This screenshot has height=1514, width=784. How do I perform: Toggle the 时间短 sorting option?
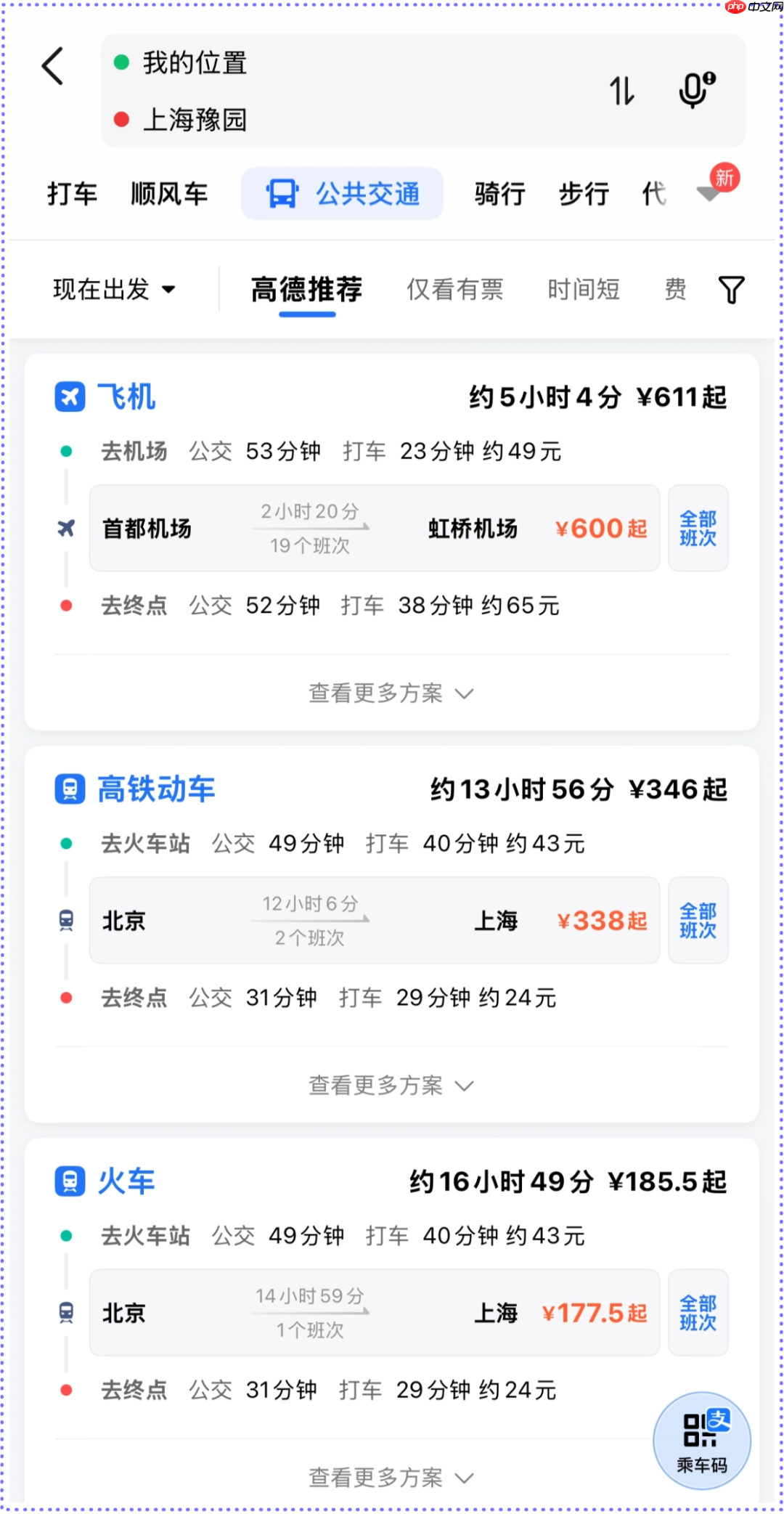click(x=584, y=289)
